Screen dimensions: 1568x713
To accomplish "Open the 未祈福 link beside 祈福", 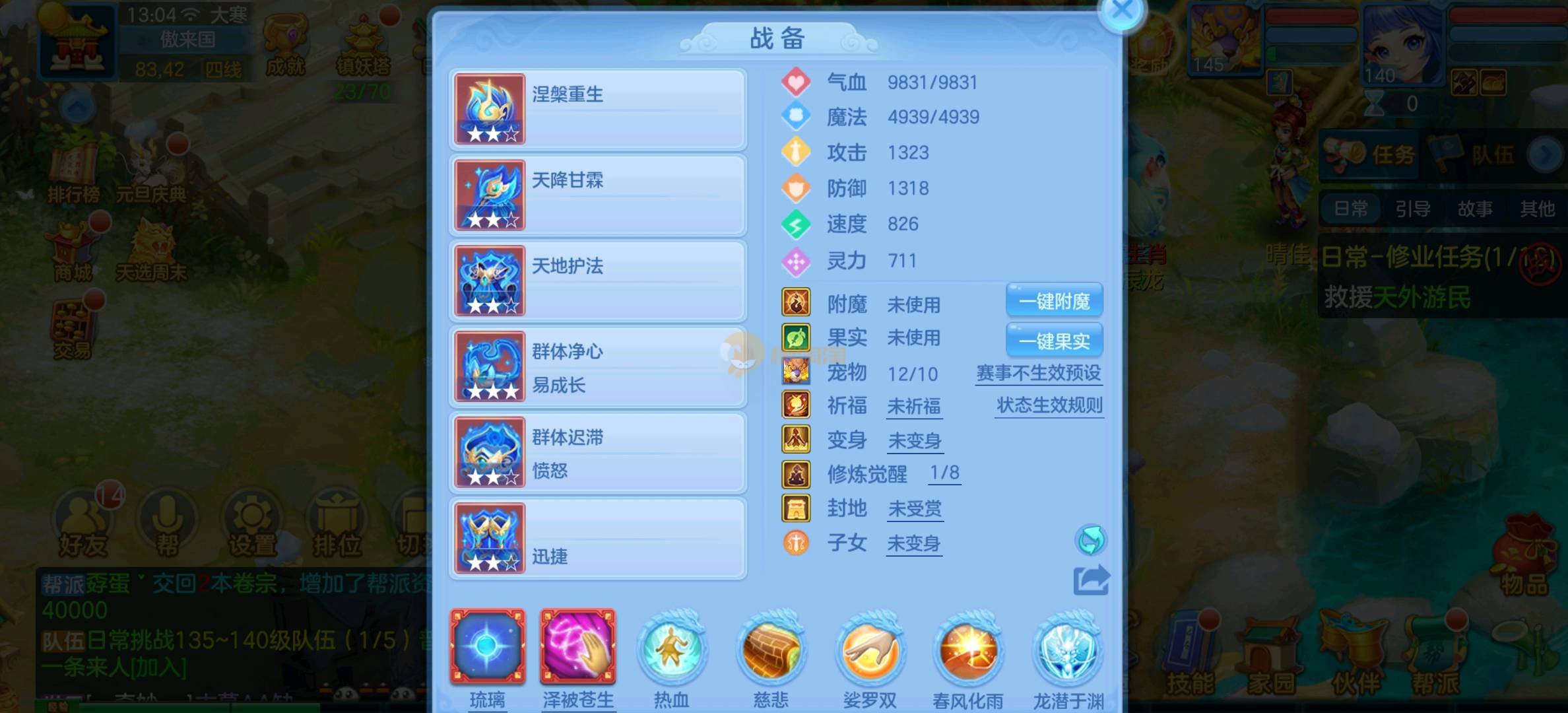I will 914,406.
